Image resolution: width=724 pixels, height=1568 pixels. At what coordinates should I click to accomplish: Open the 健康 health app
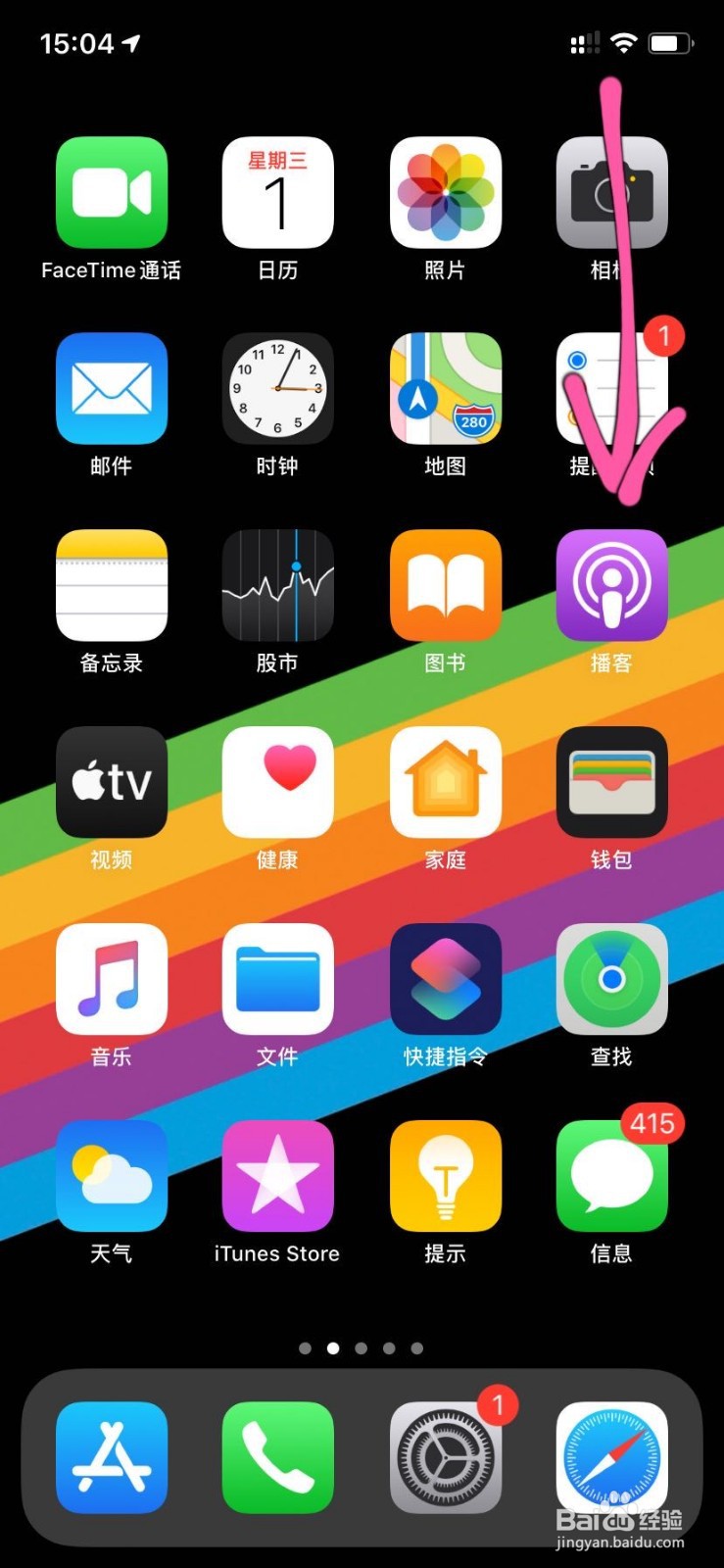tap(278, 782)
